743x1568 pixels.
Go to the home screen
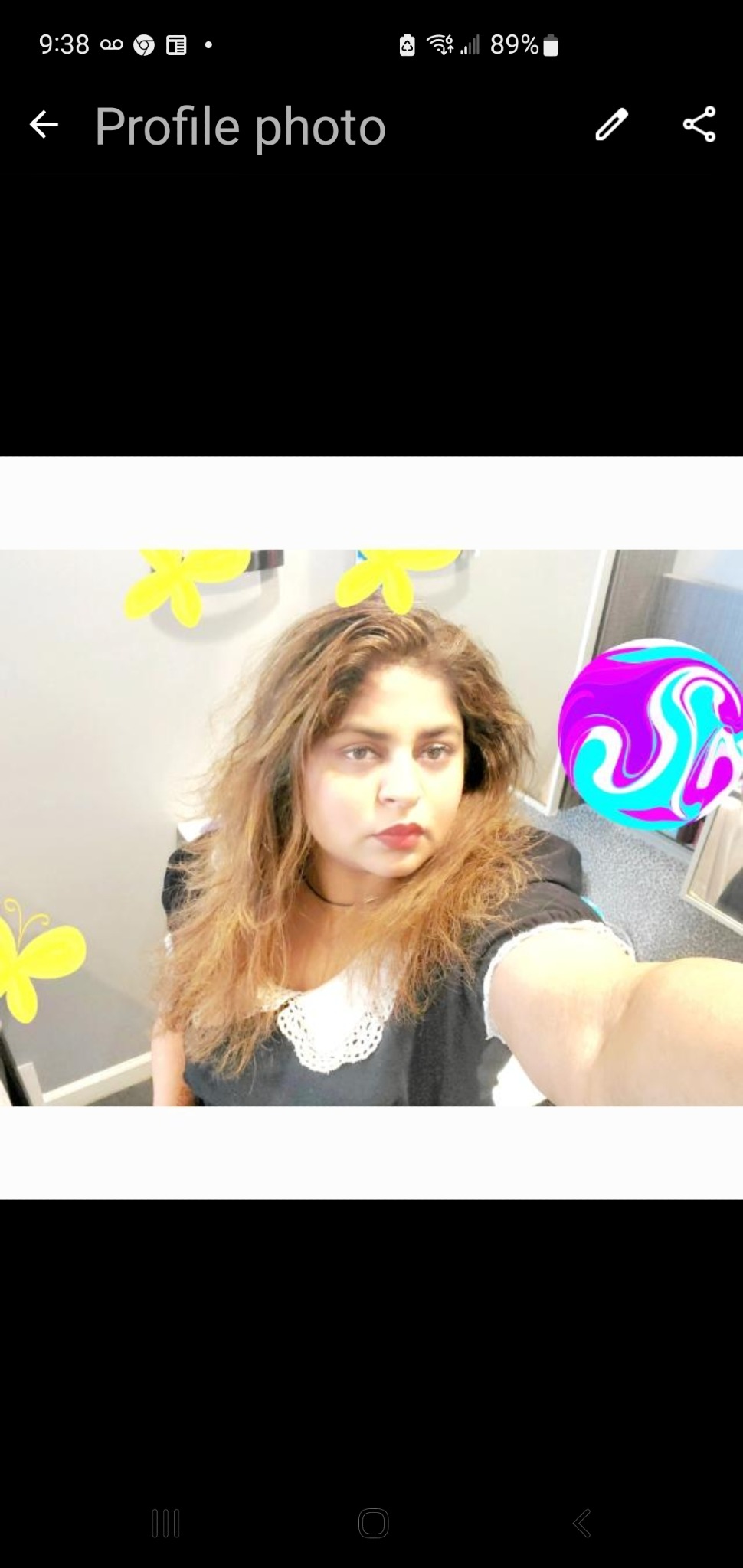point(373,1523)
